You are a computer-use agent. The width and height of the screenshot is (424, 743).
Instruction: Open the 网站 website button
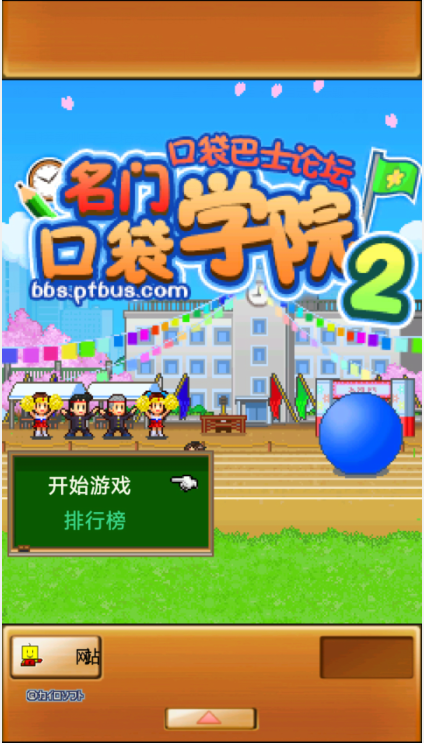pyautogui.click(x=56, y=657)
